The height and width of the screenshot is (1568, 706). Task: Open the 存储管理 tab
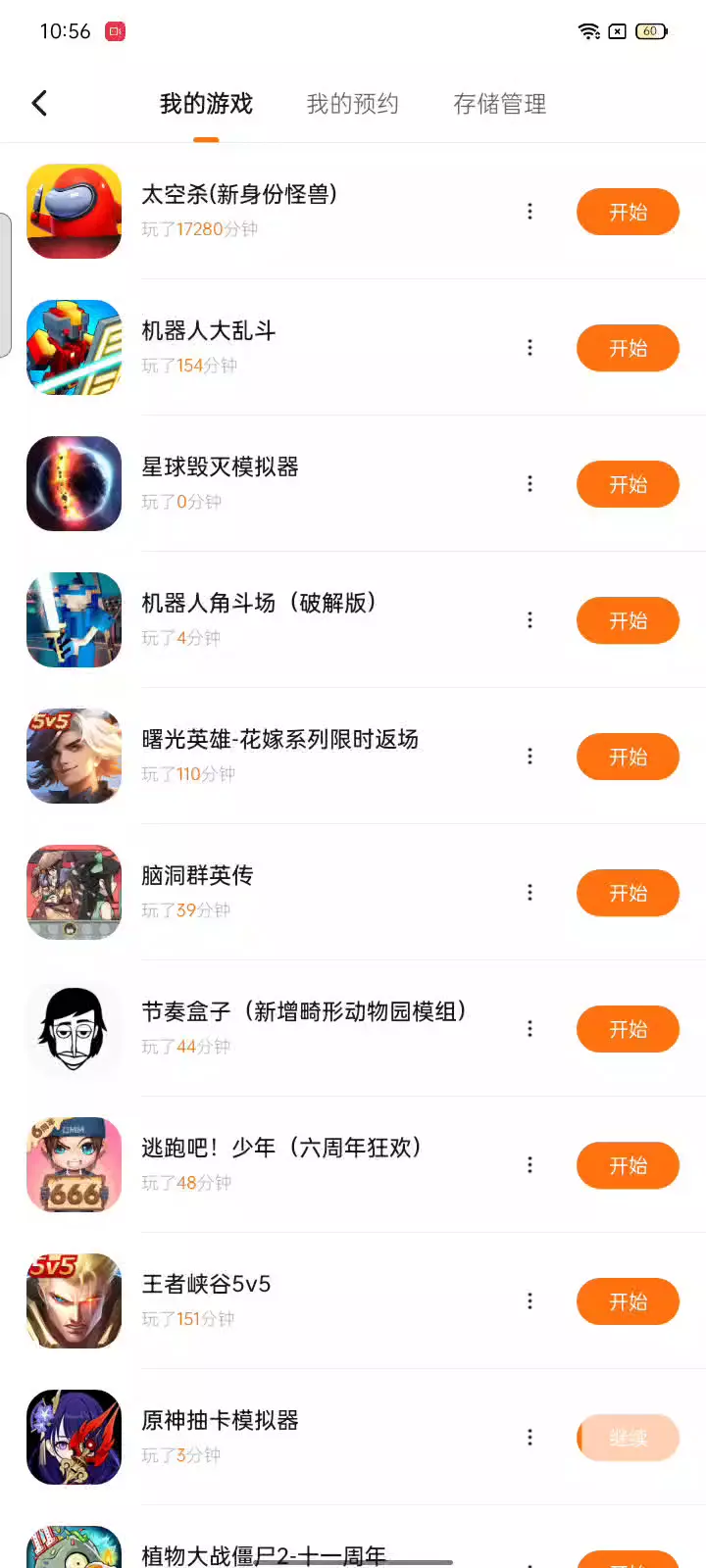[x=499, y=104]
